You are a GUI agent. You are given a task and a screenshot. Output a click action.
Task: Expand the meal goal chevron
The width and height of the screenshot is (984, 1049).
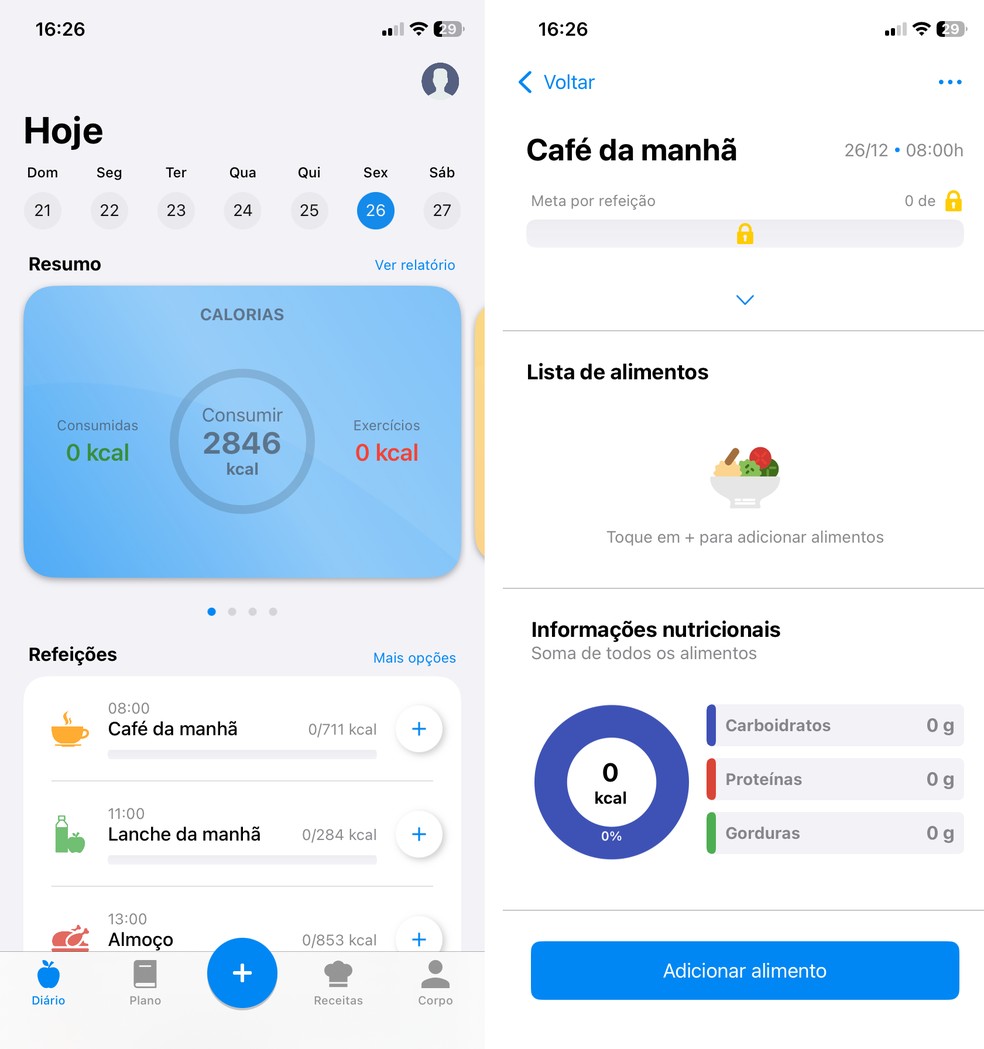point(744,299)
